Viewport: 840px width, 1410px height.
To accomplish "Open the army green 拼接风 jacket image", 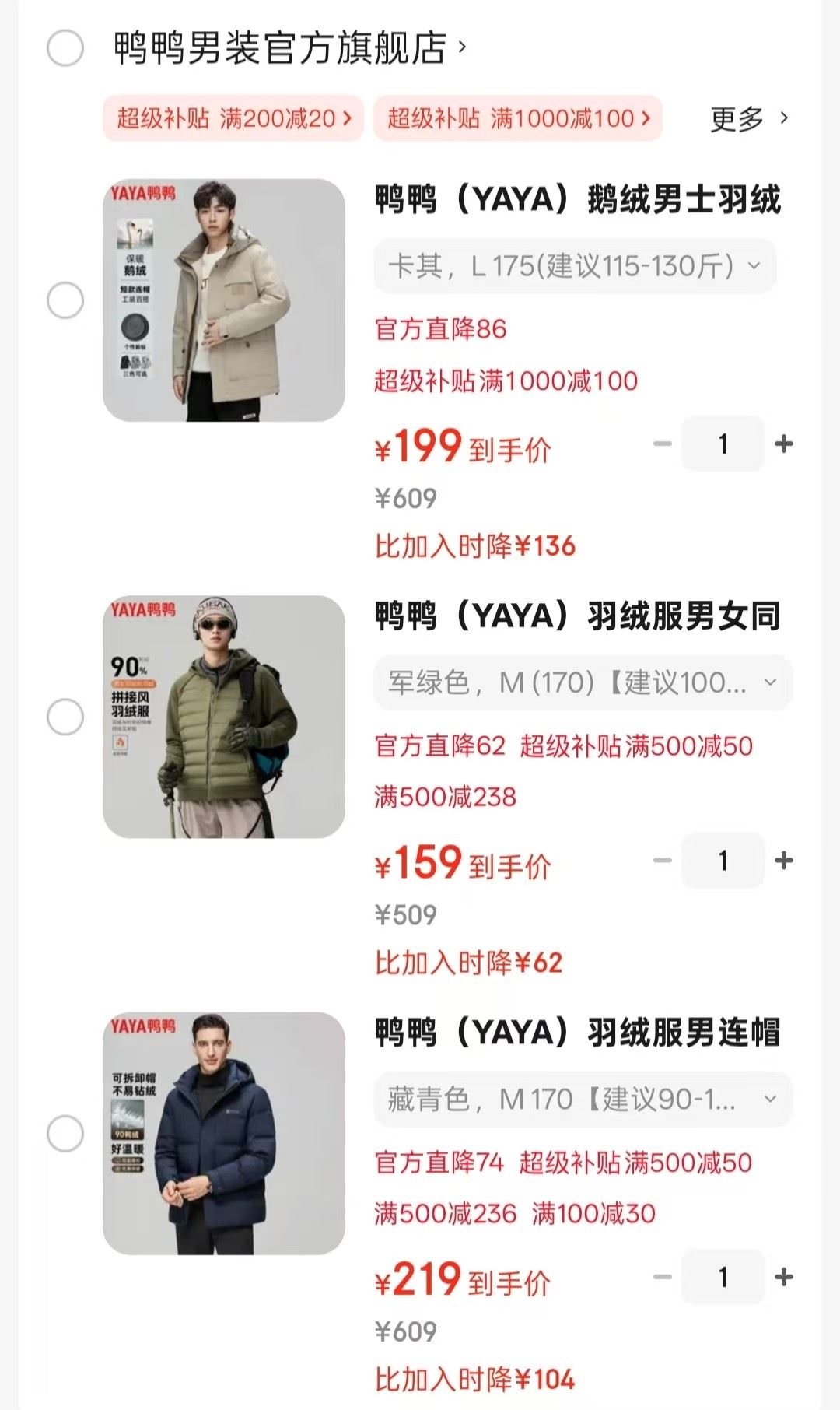I will (224, 717).
